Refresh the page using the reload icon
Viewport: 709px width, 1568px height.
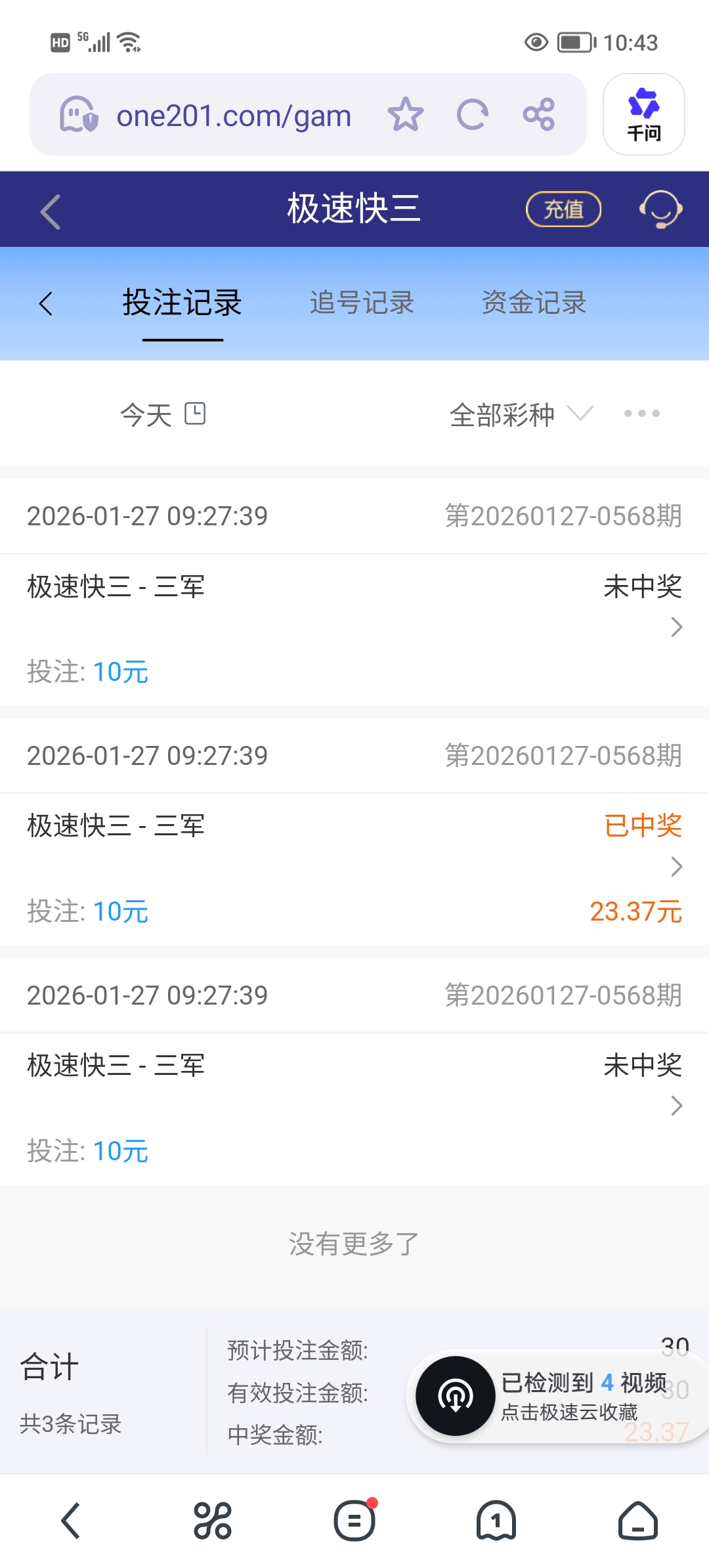472,115
